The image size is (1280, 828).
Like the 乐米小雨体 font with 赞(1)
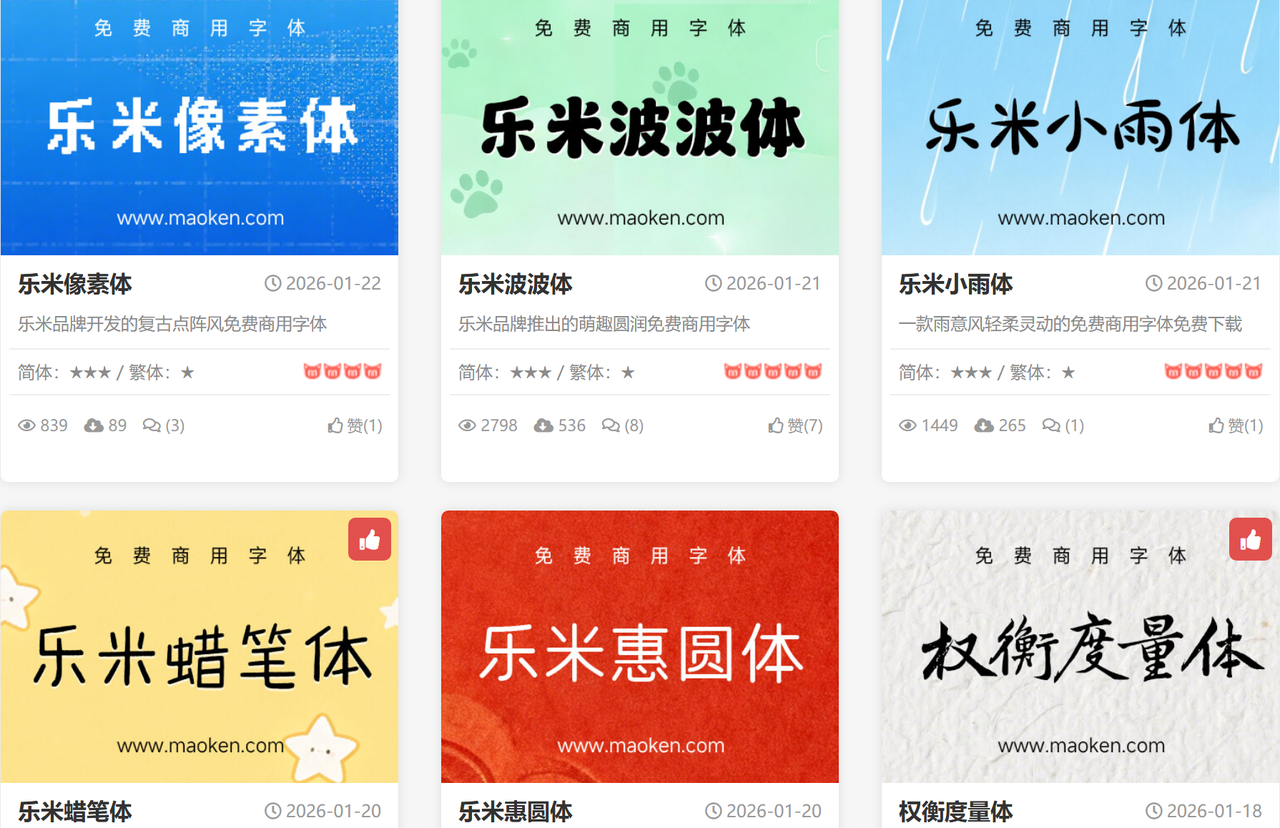pyautogui.click(x=1236, y=426)
